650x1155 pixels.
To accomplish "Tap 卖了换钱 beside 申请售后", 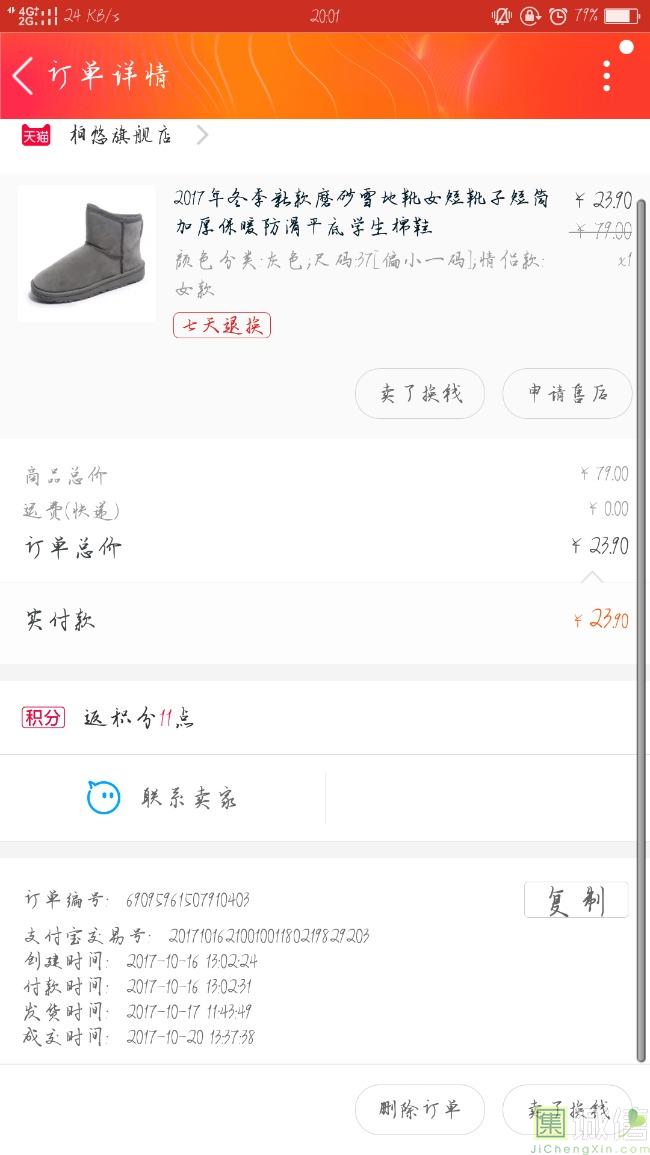I will coord(420,393).
